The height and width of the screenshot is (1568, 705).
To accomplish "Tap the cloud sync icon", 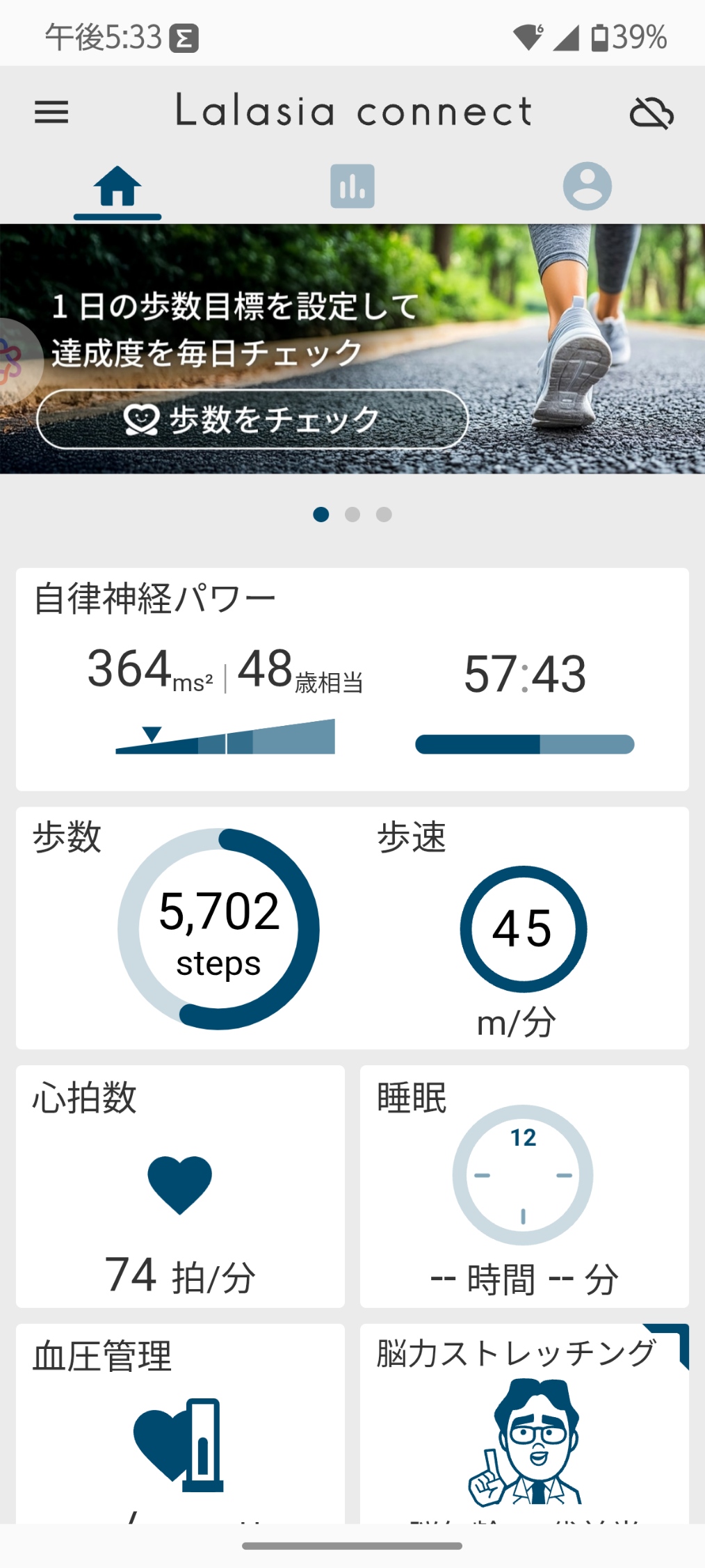I will coord(652,112).
